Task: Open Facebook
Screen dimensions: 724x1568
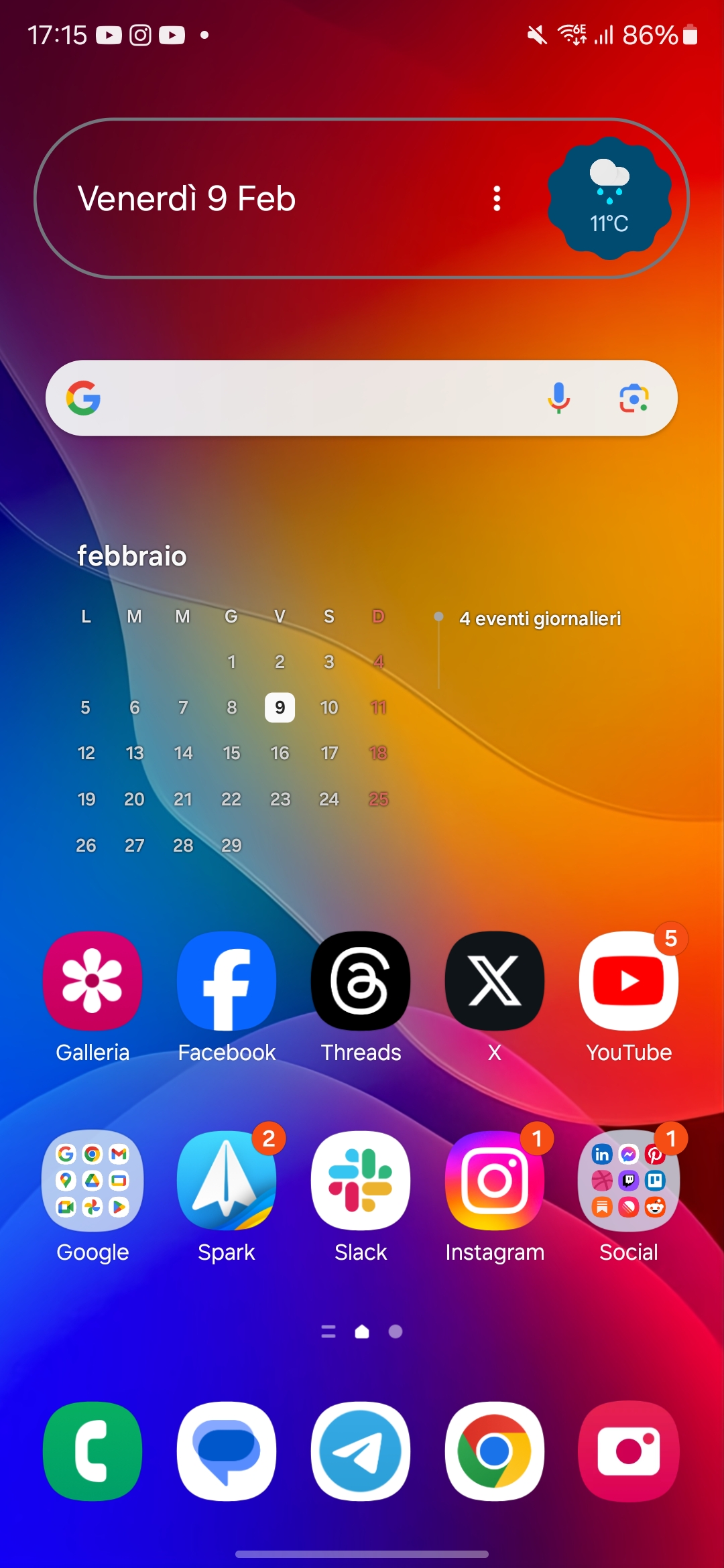Action: [x=227, y=981]
